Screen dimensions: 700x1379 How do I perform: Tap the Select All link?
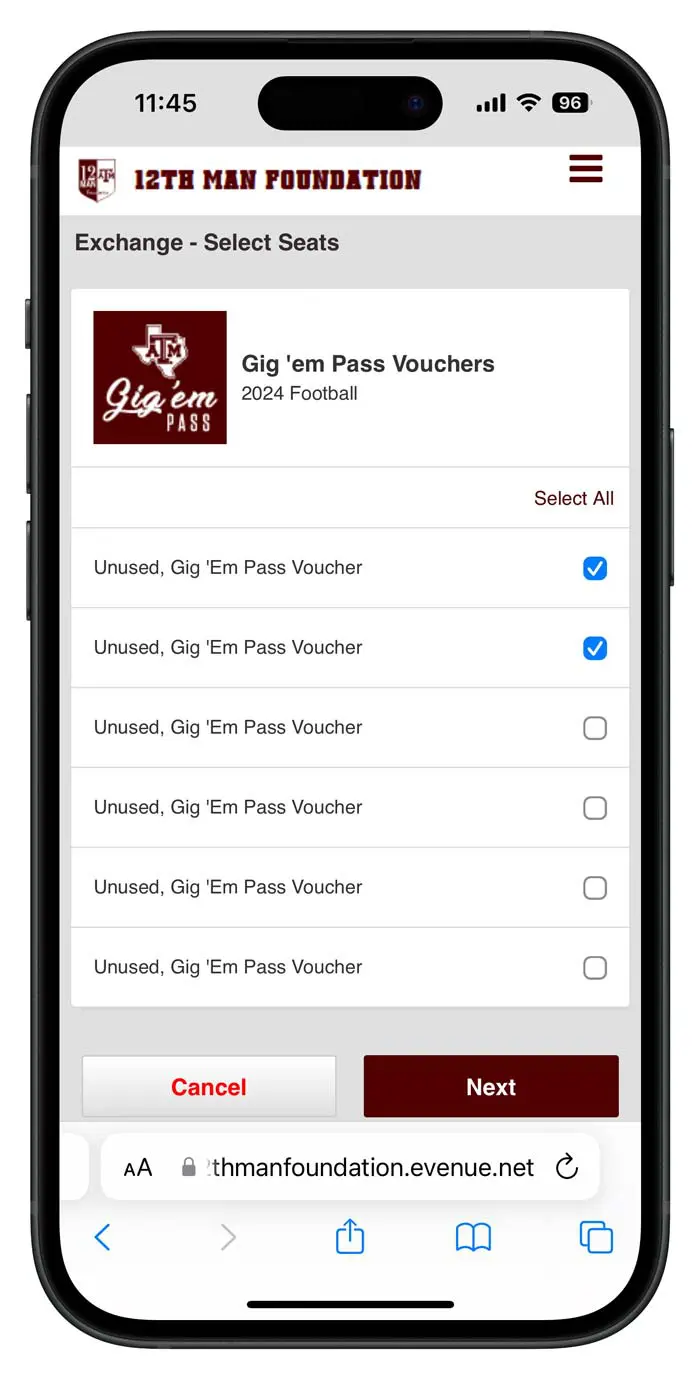tap(573, 498)
